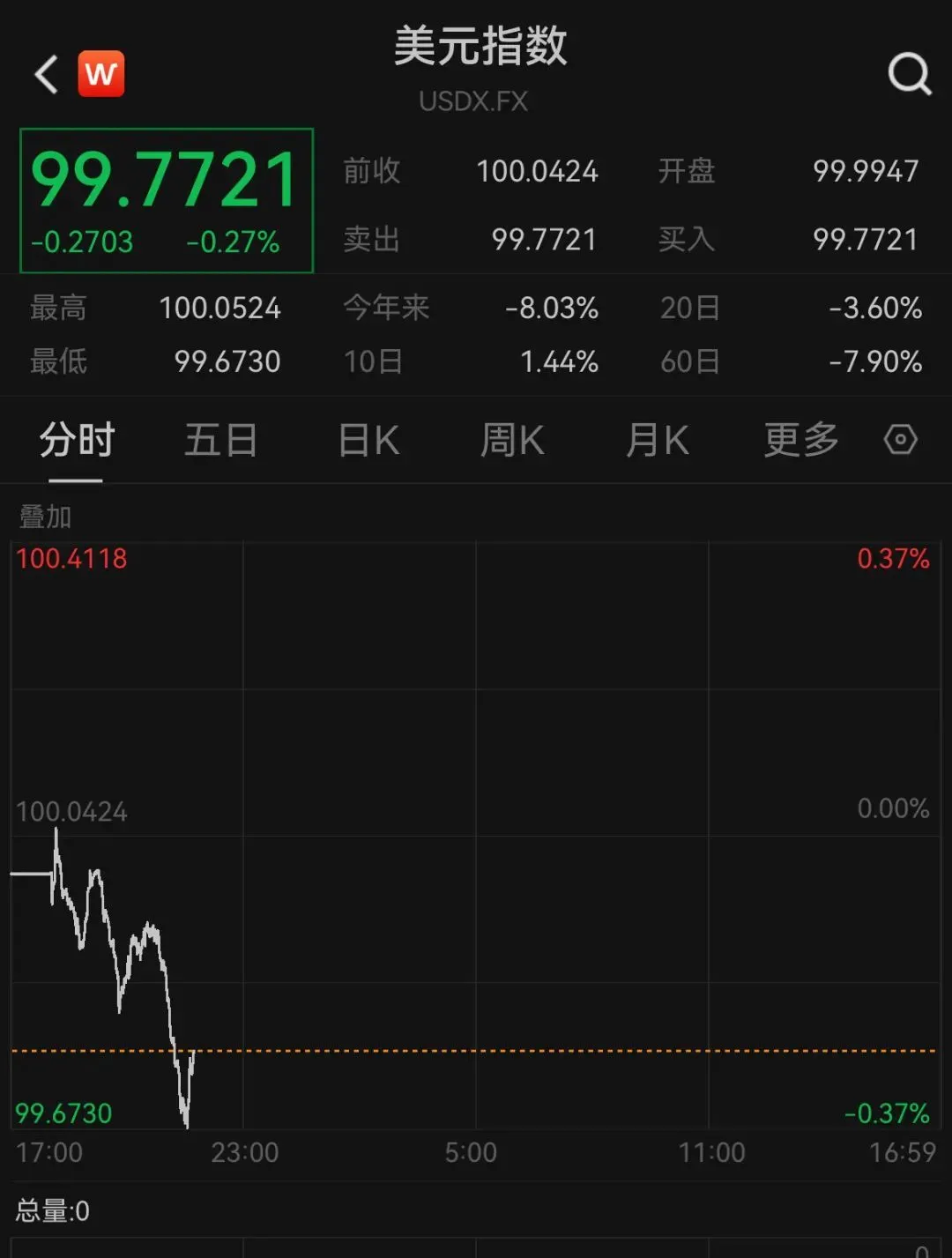Open the 更多 chart options
The width and height of the screenshot is (952, 1258).
point(801,440)
